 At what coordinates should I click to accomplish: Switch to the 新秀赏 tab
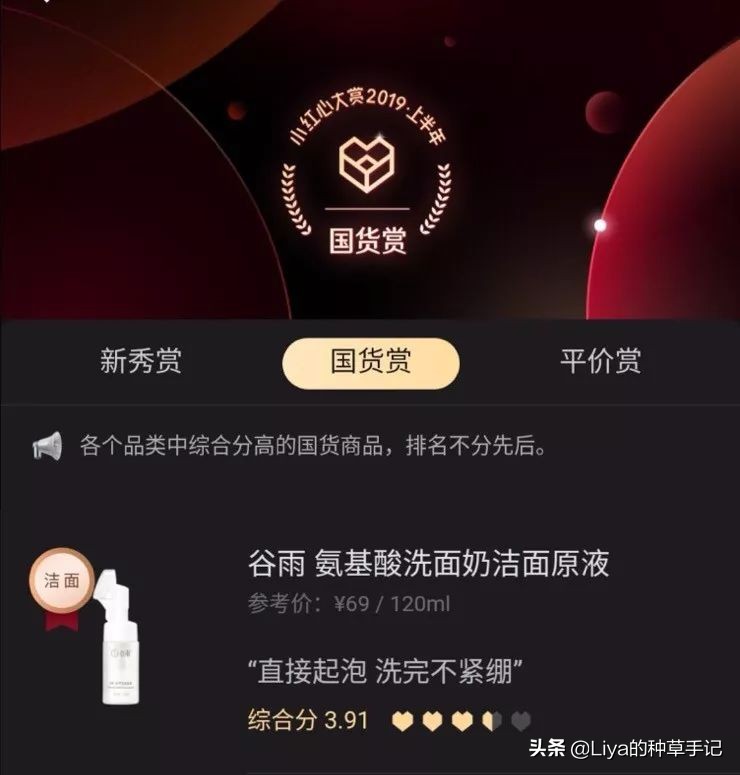[142, 363]
